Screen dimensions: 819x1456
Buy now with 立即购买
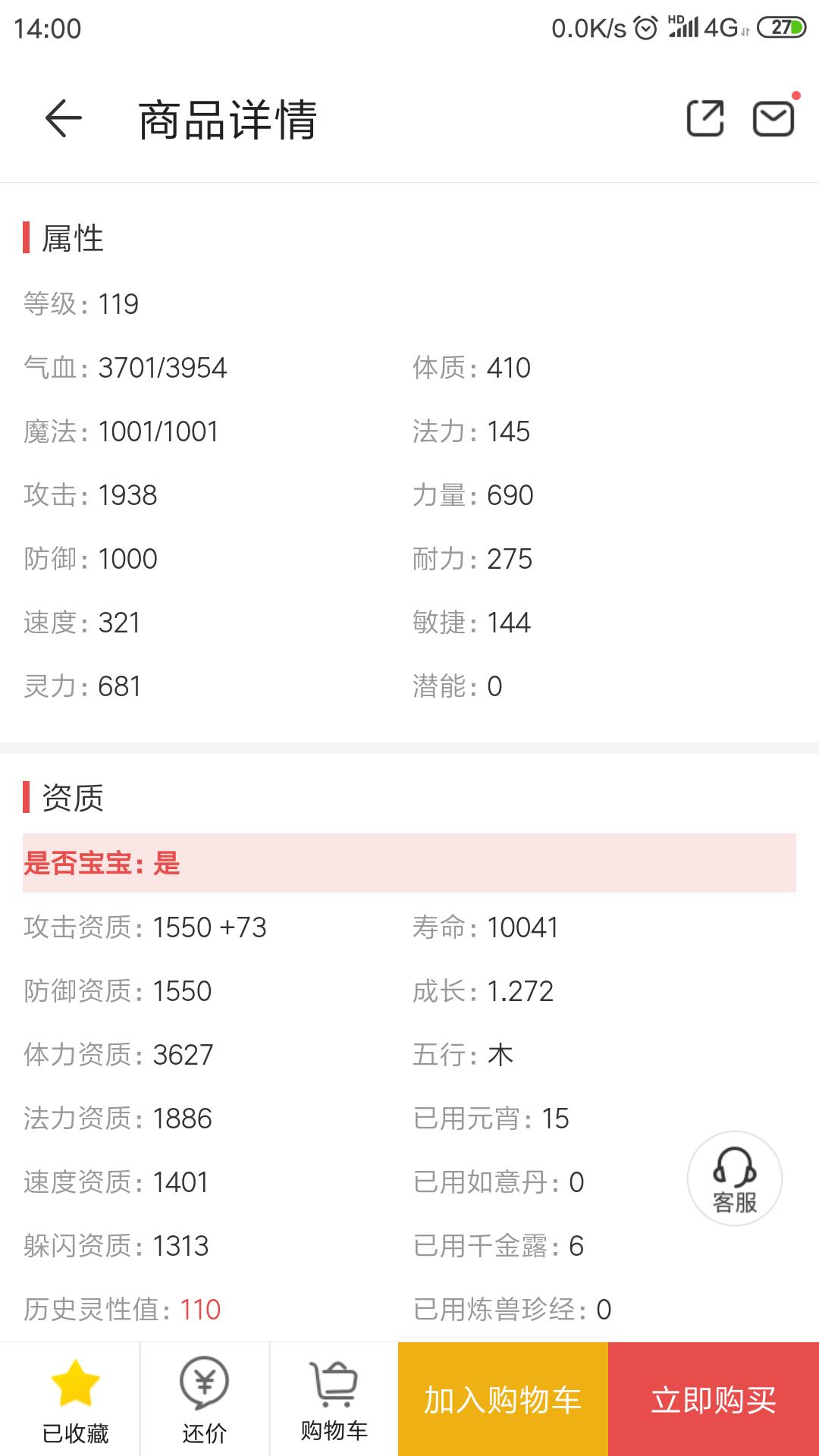tap(714, 1399)
